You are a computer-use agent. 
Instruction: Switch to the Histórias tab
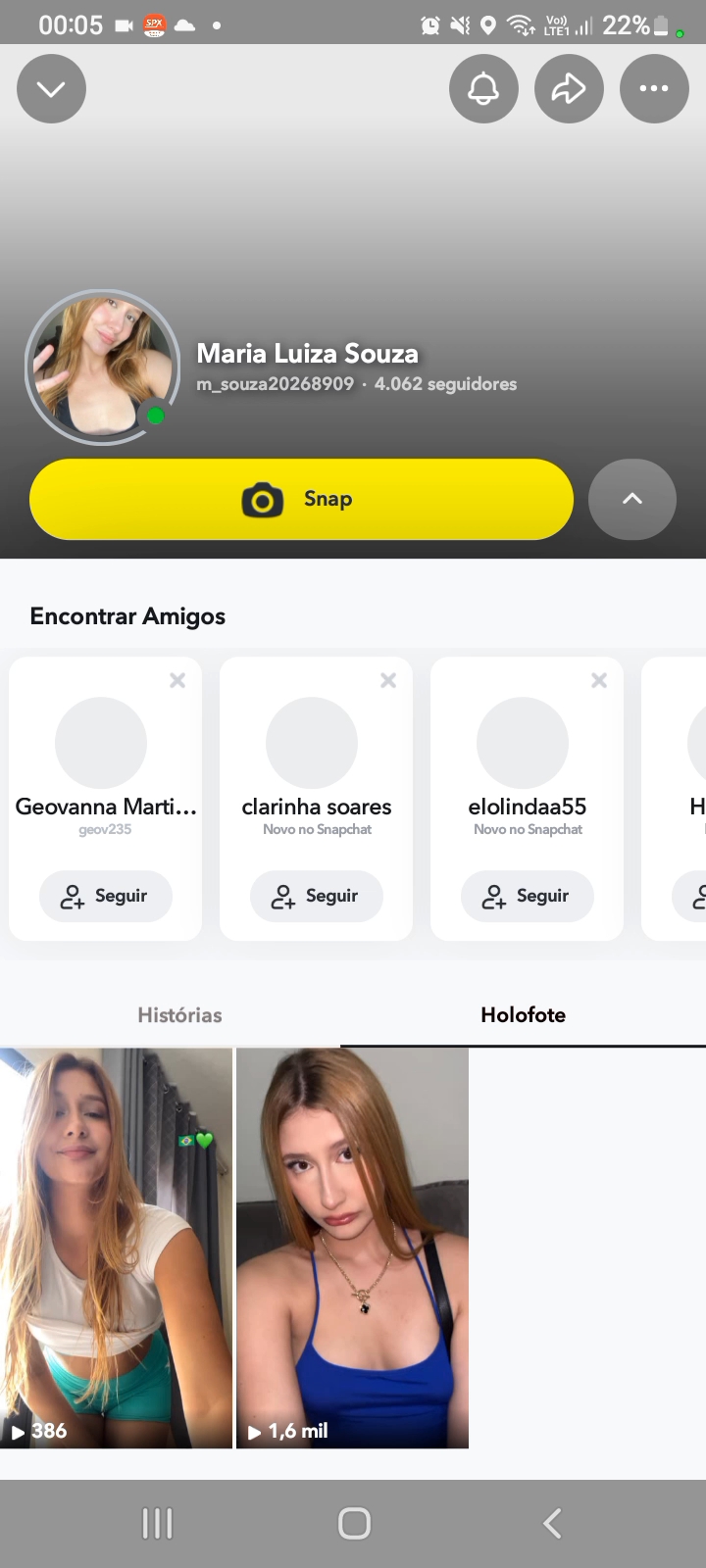[179, 1015]
